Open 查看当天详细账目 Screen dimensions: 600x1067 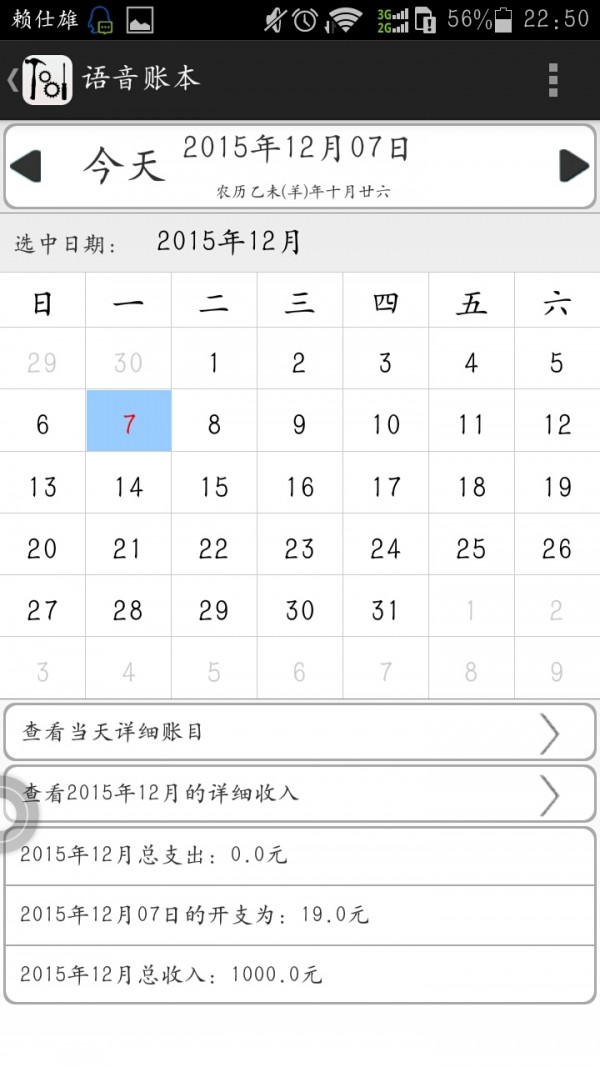tap(300, 732)
